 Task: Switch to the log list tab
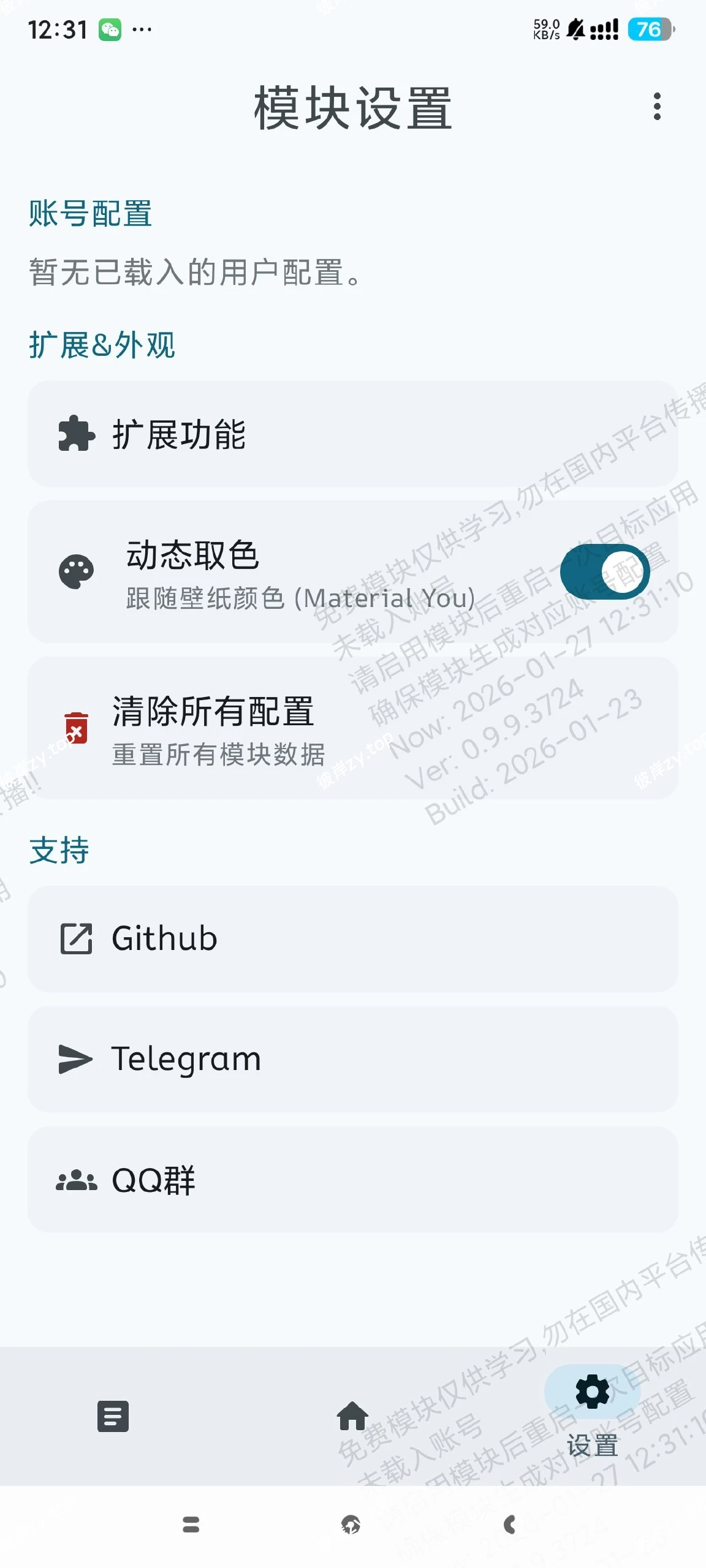[x=113, y=1416]
